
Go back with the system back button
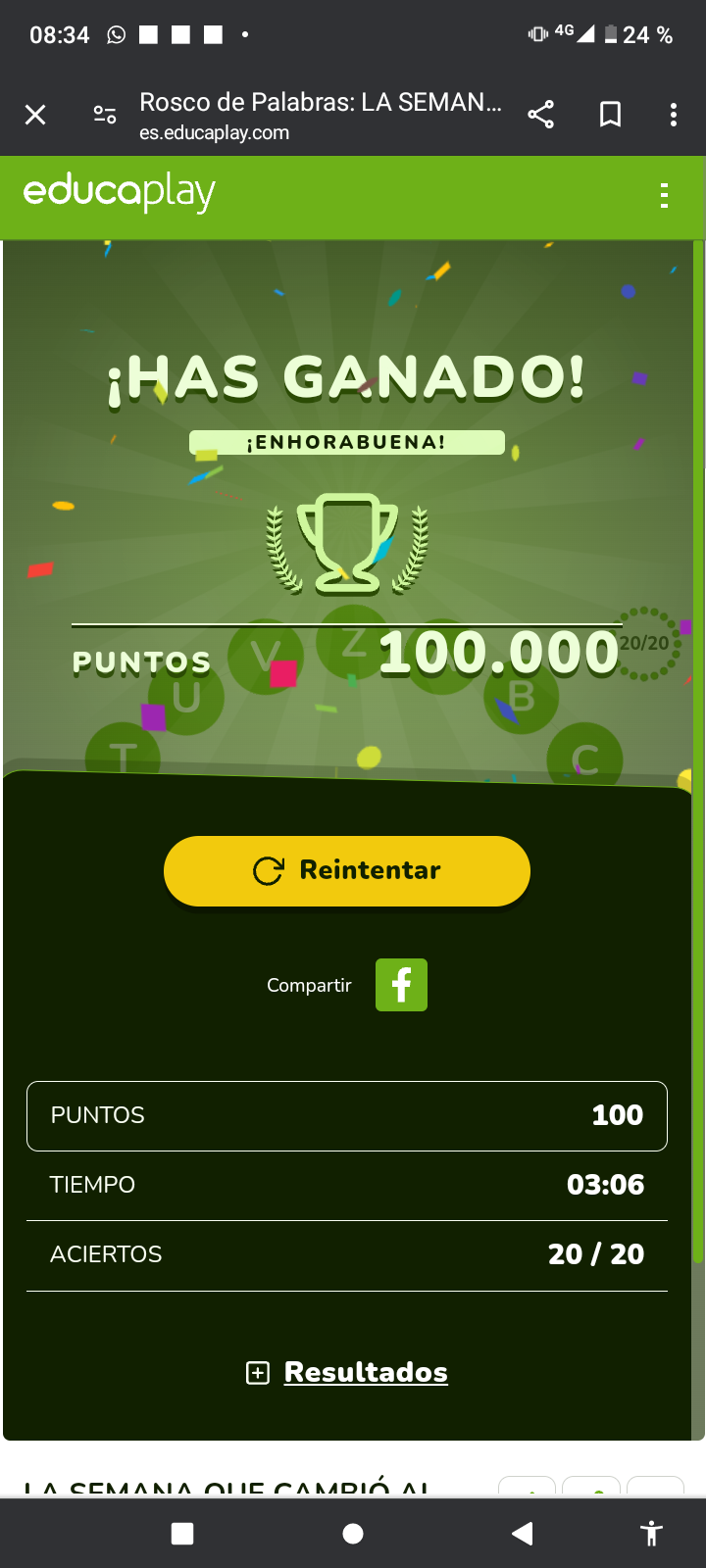523,1534
